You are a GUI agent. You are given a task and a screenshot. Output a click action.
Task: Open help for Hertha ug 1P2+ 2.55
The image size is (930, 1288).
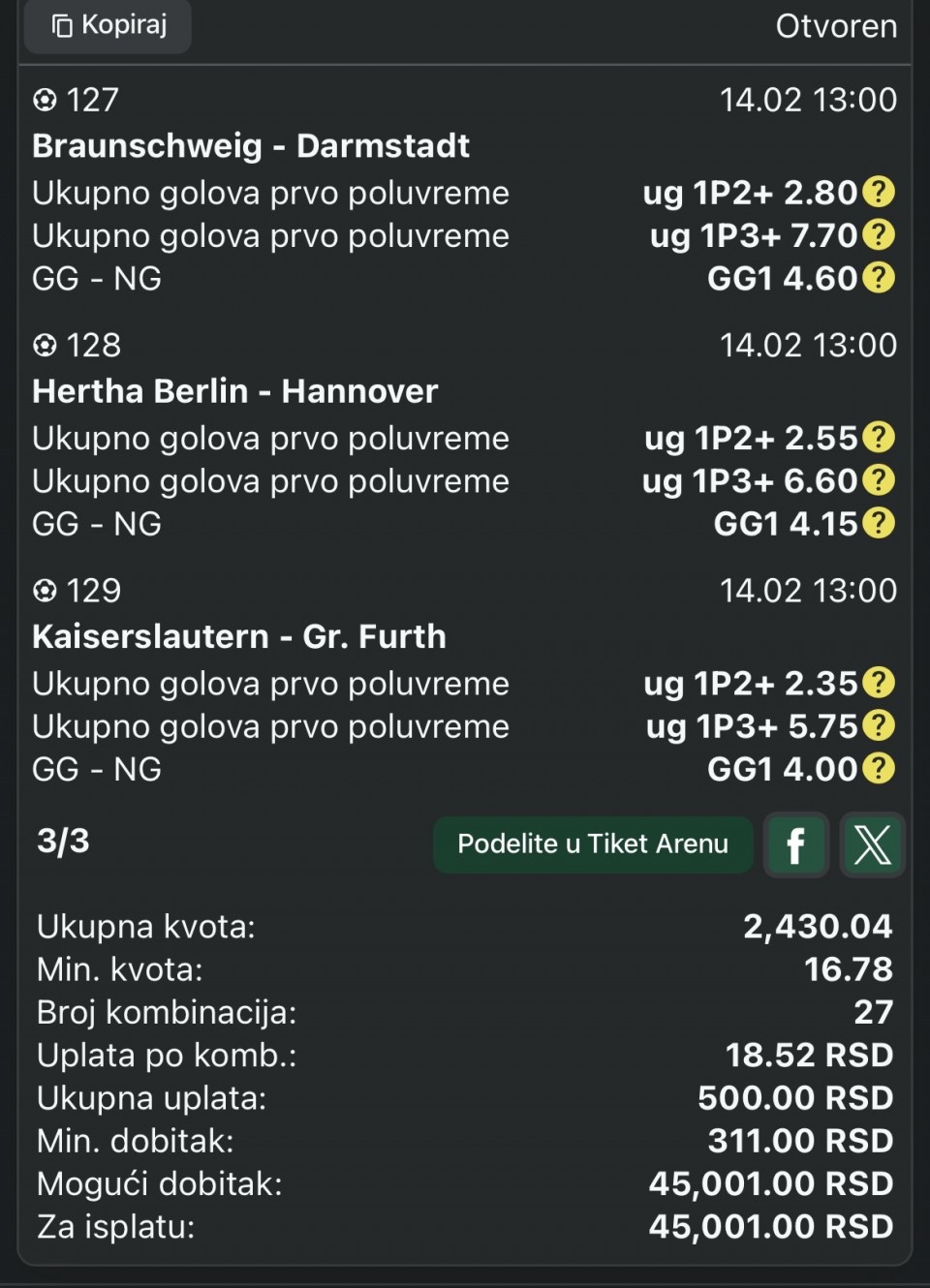tap(878, 438)
